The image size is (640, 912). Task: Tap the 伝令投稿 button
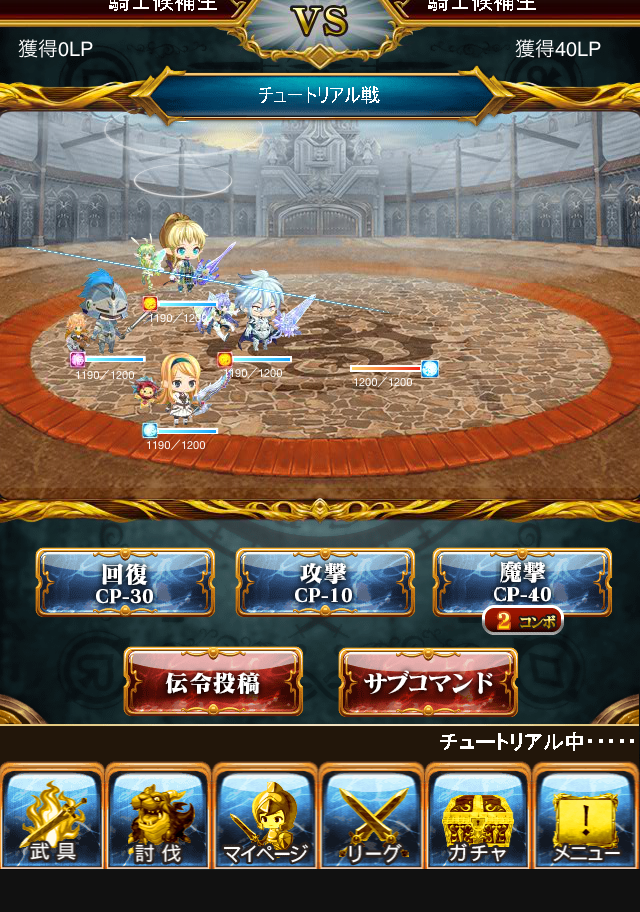[x=213, y=682]
